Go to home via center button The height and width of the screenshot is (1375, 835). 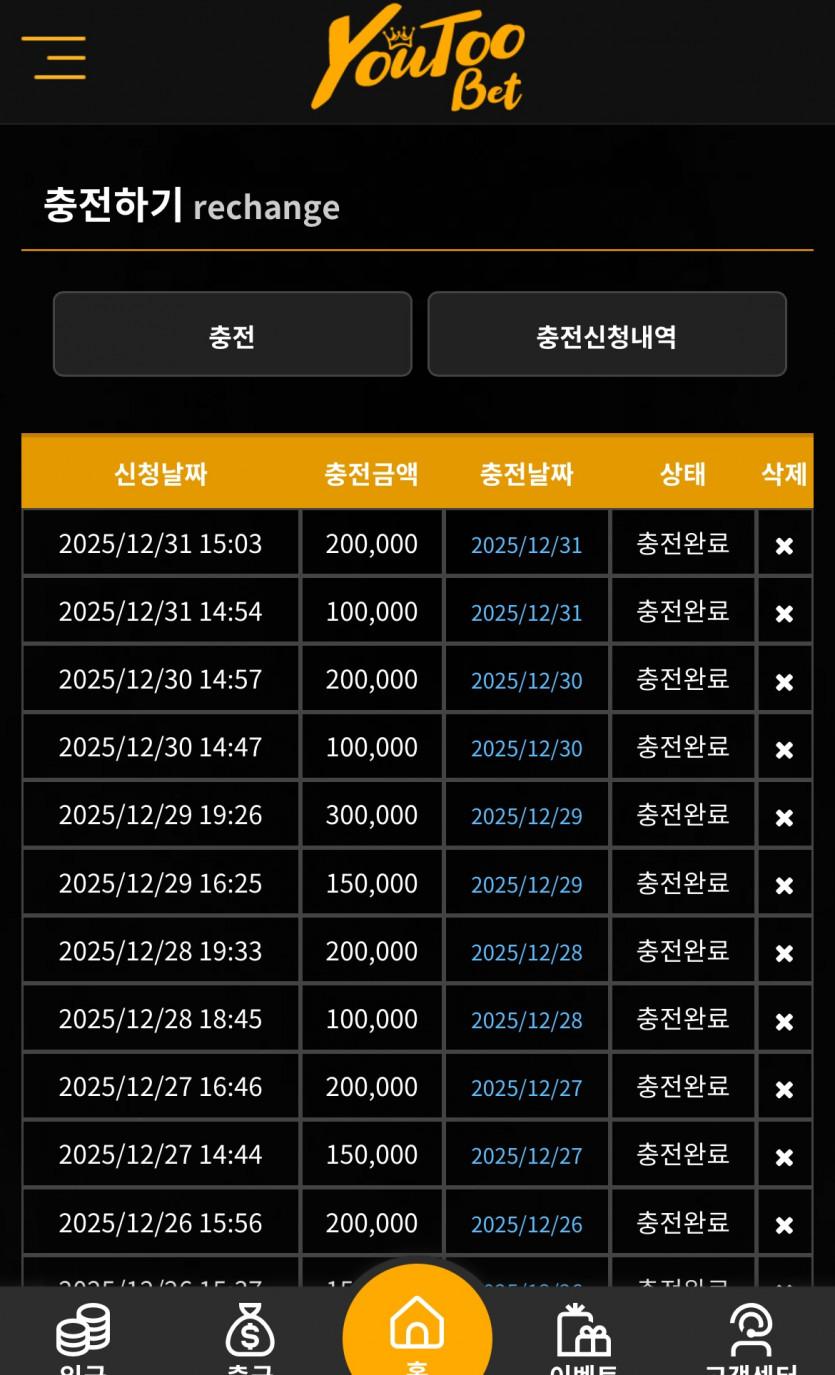click(417, 1325)
